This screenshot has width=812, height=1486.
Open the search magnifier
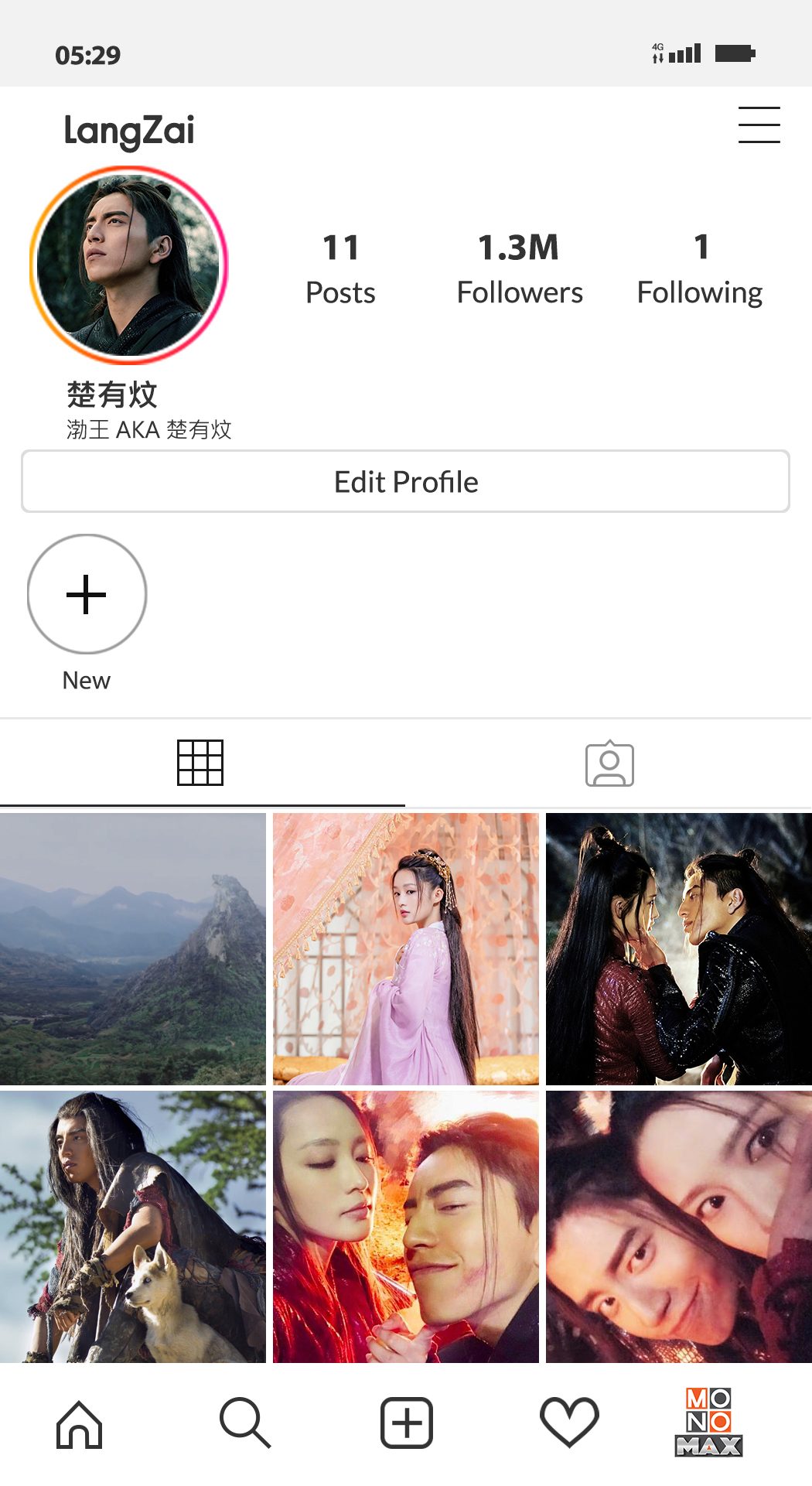tap(244, 1422)
